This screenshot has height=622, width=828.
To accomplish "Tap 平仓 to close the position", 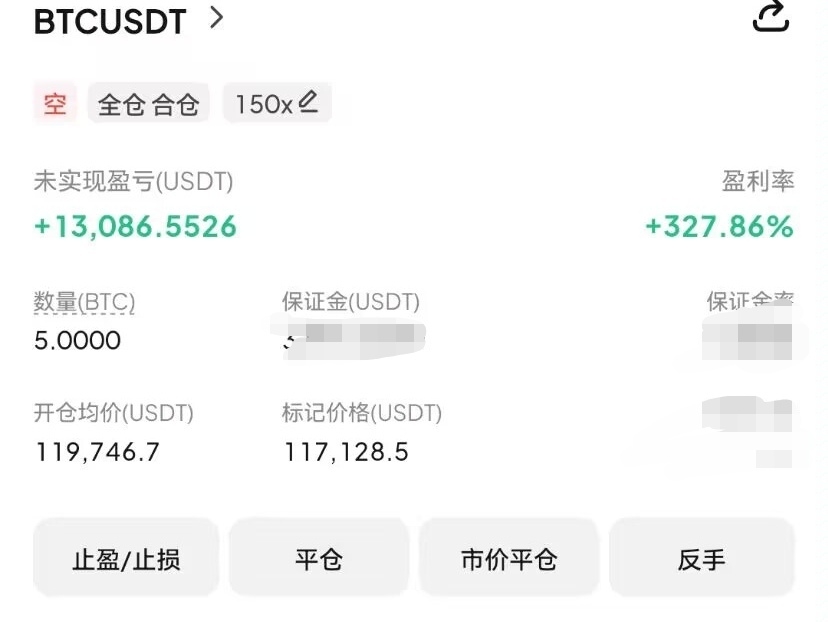I will [319, 559].
